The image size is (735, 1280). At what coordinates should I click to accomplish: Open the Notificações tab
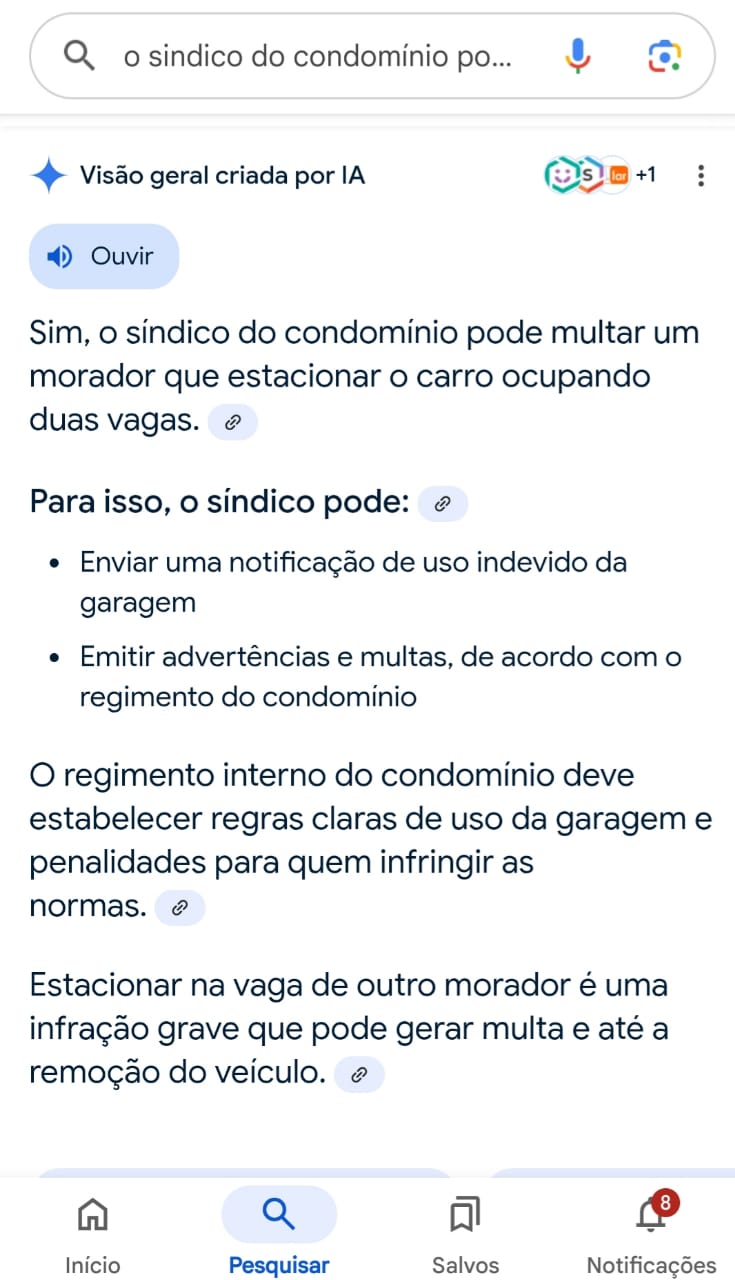click(x=651, y=1234)
